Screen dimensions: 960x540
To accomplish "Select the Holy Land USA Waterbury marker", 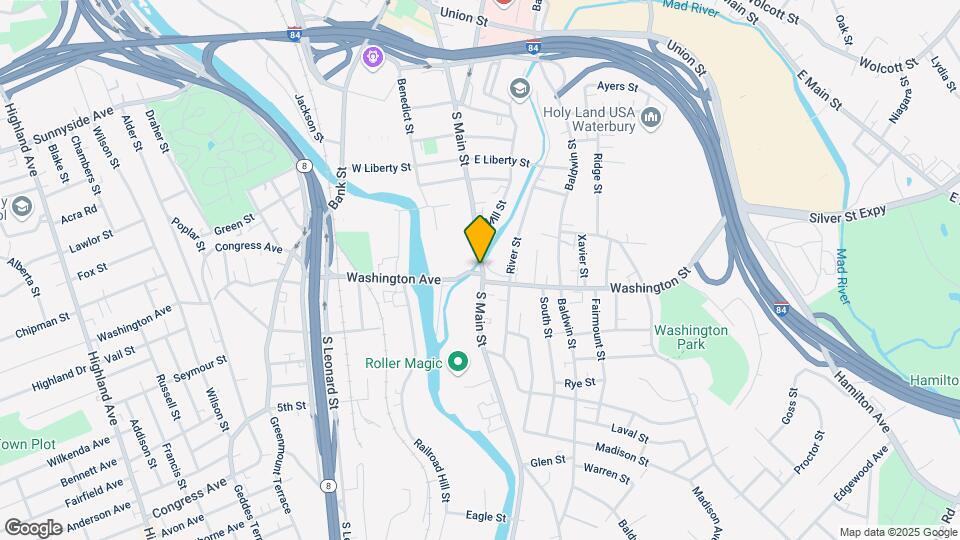I will click(651, 119).
